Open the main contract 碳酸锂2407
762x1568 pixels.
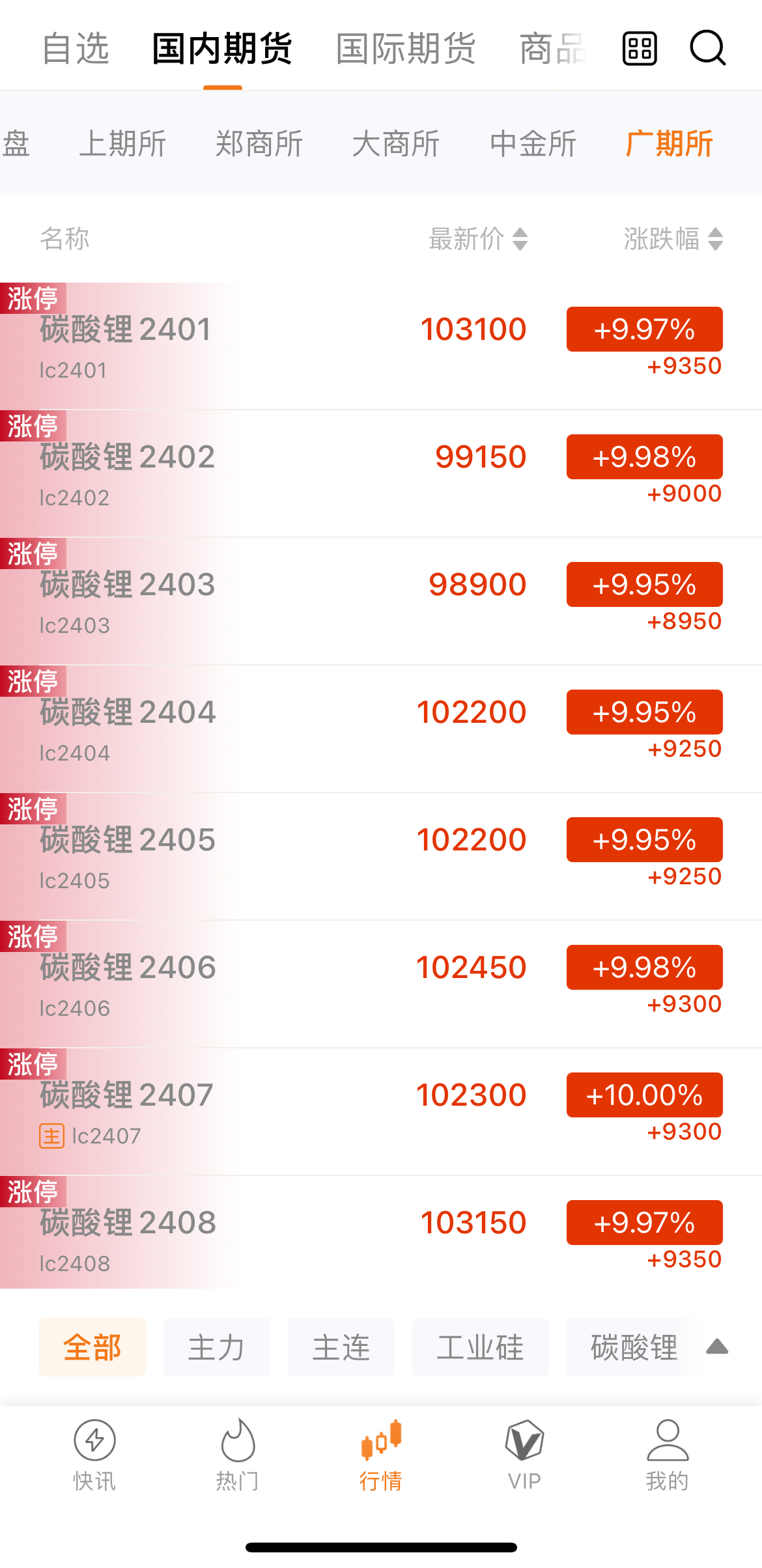pyautogui.click(x=381, y=1112)
